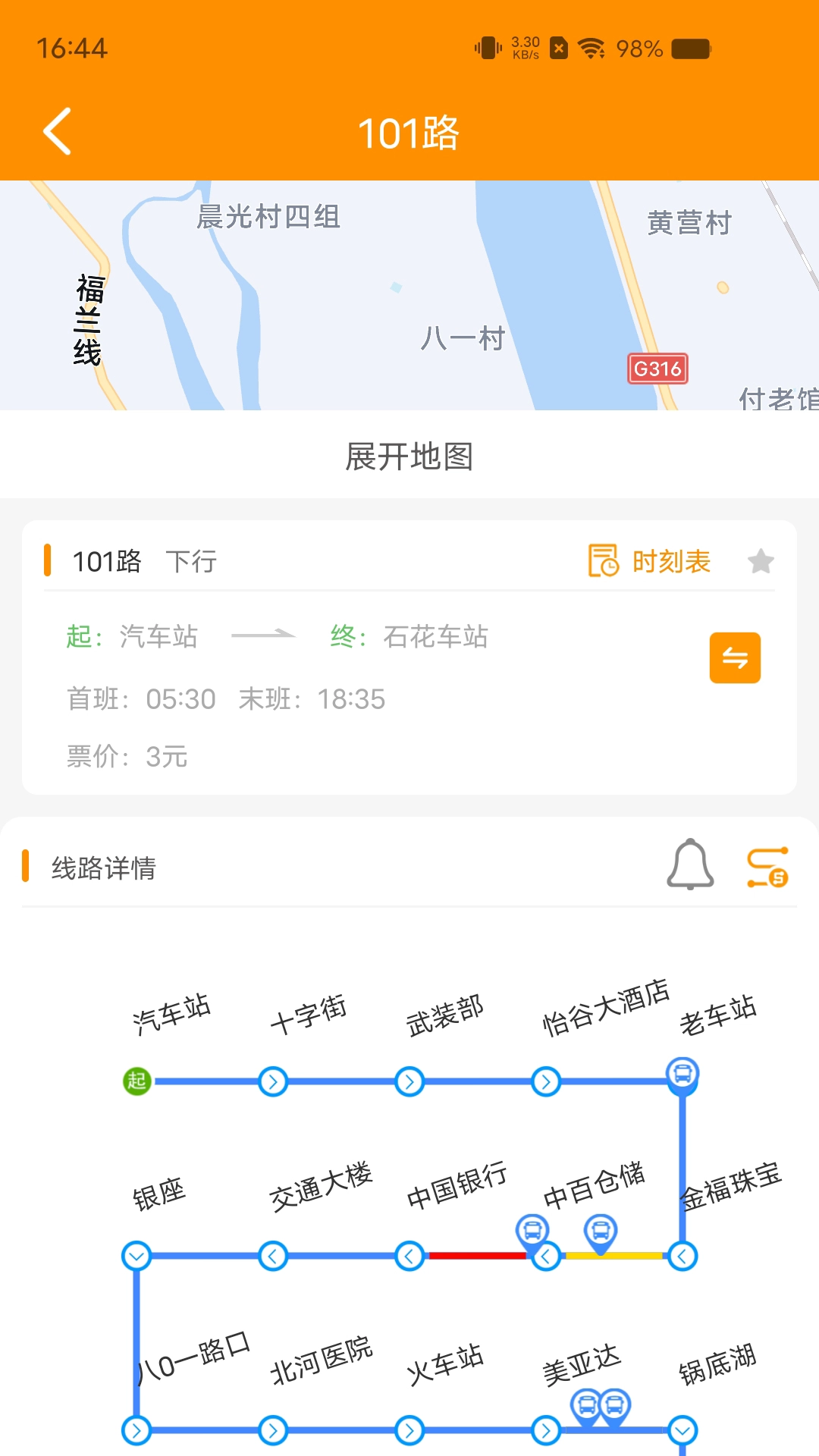Tap the G316 highway badge on map
Screen dimensions: 819x1456
coord(657,369)
